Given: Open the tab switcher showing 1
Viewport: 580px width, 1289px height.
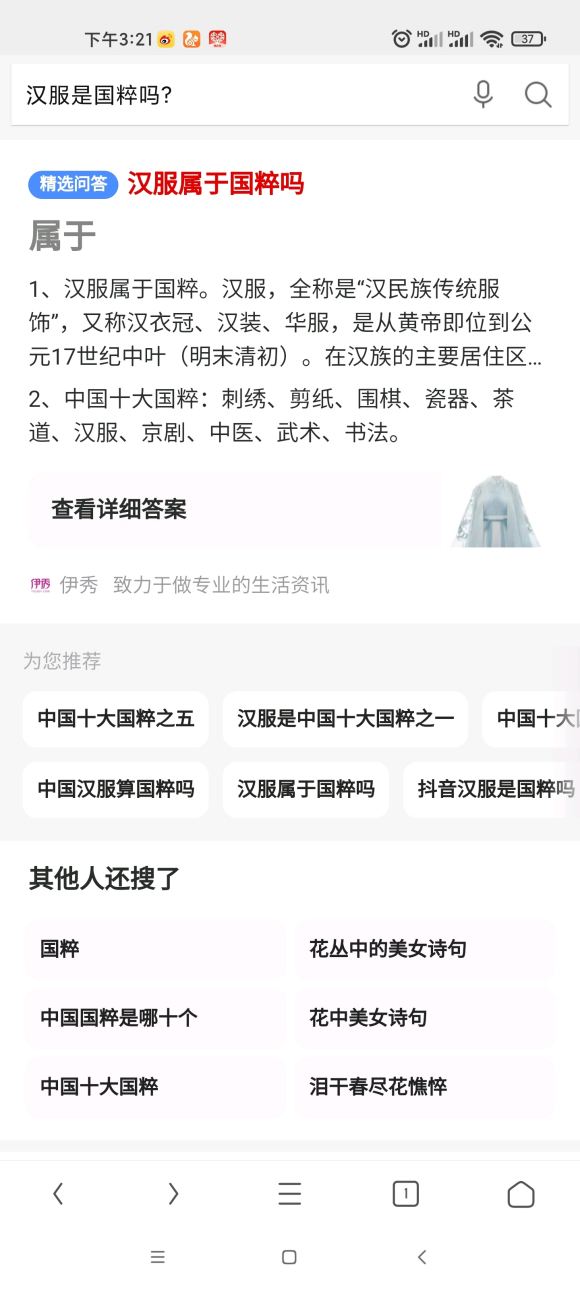Looking at the screenshot, I should coord(405,1193).
